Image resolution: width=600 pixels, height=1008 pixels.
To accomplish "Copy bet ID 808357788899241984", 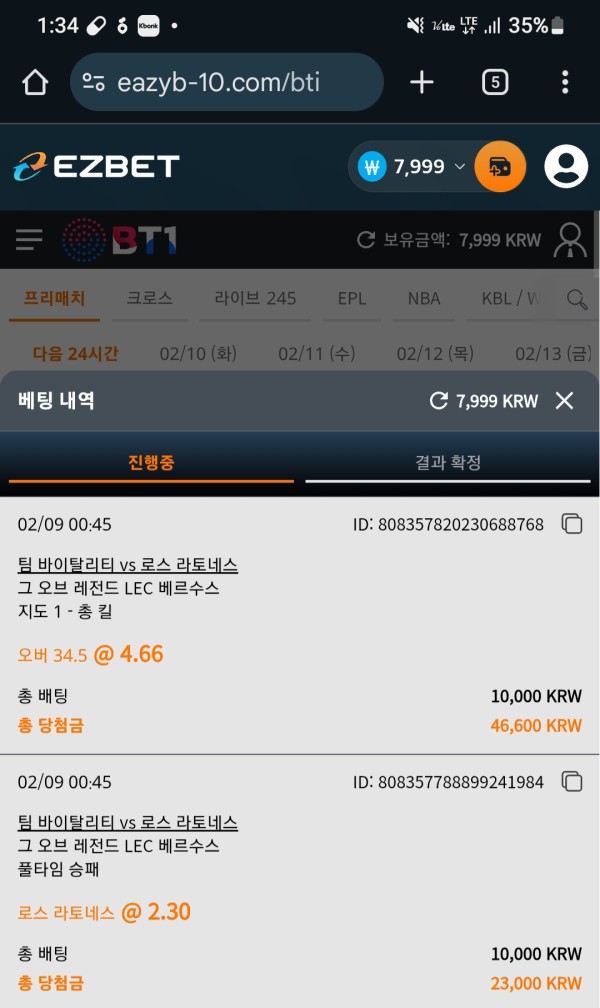I will (572, 782).
